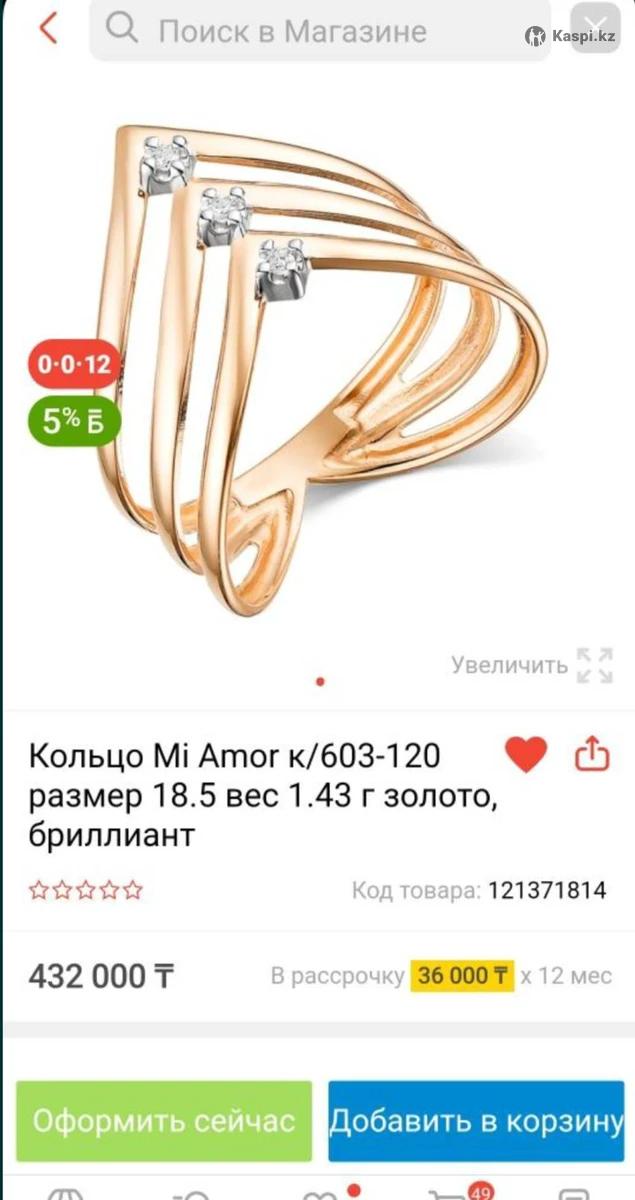This screenshot has width=635, height=1200.
Task: Go back using the red arrow
Action: click(47, 28)
